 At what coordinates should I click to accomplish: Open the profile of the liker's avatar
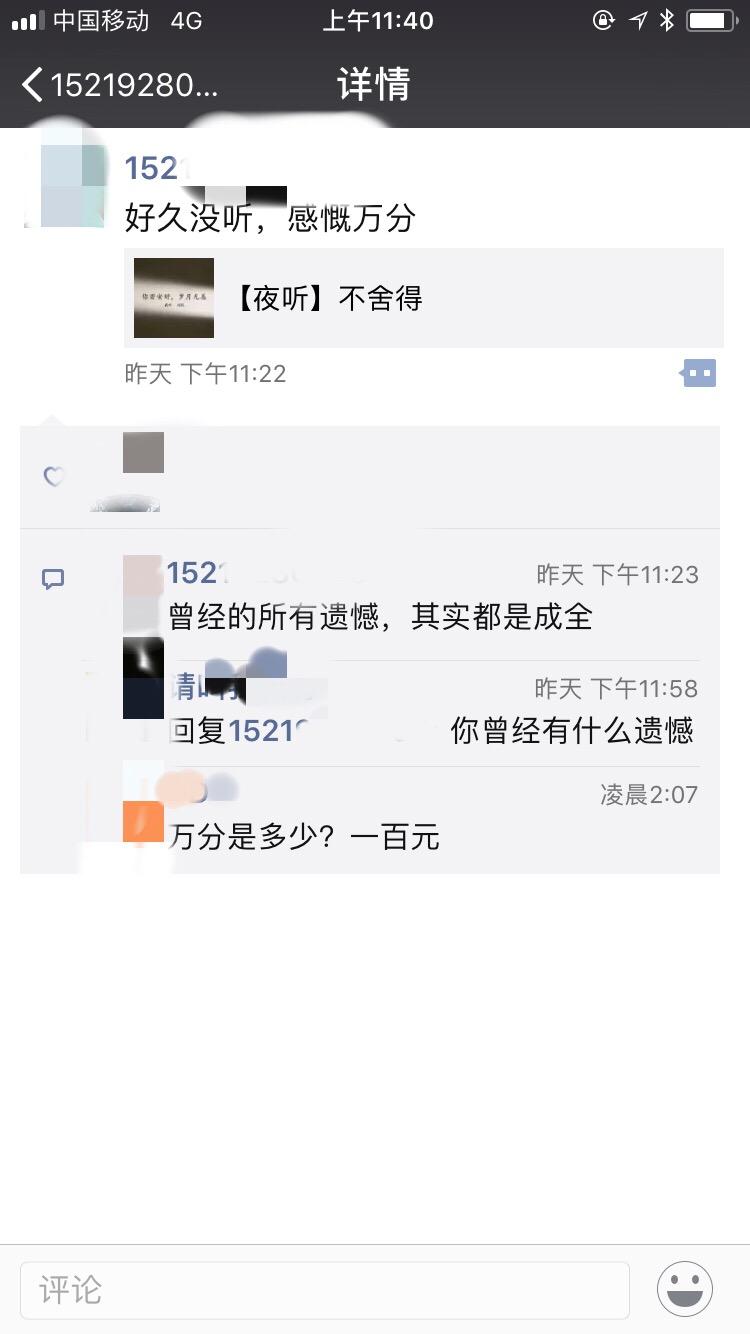(143, 453)
